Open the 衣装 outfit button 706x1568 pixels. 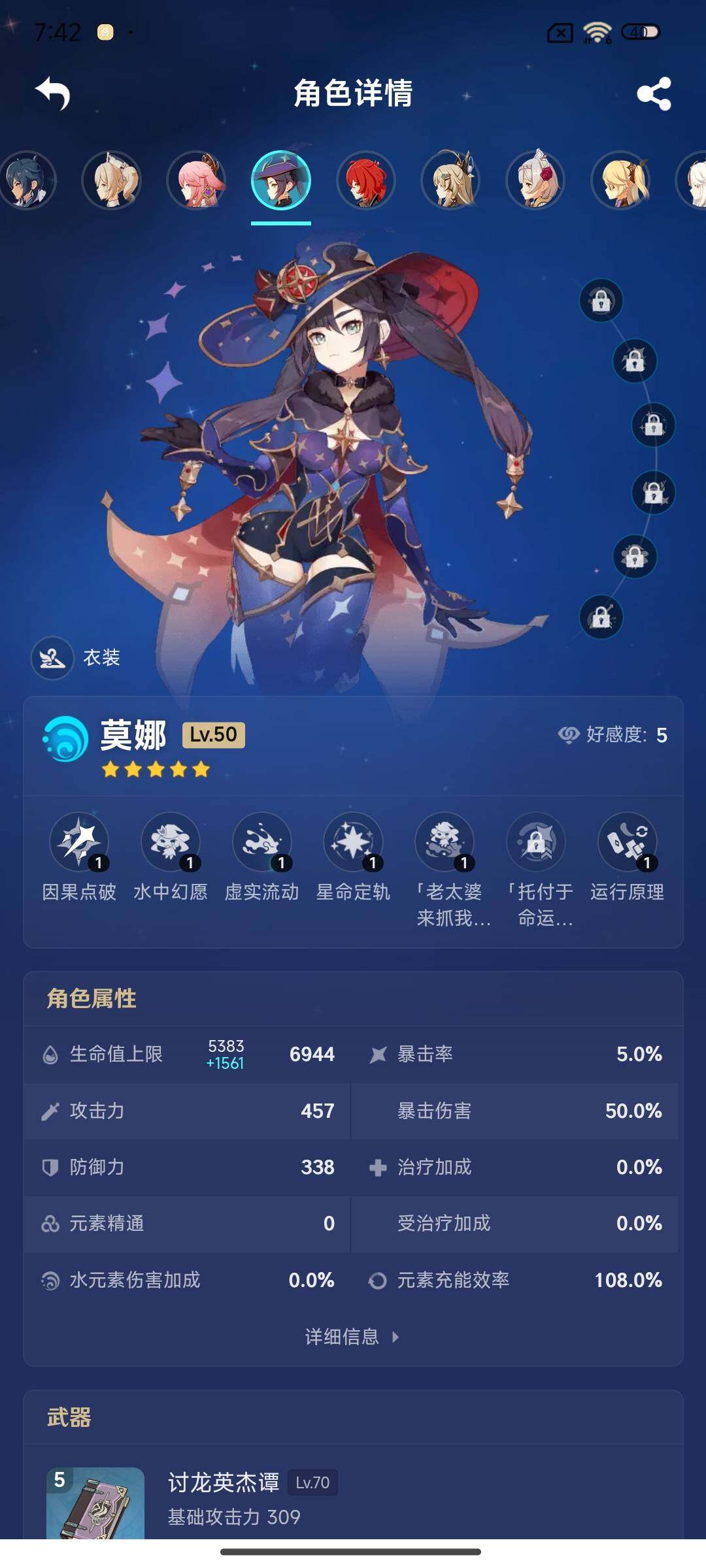pyautogui.click(x=76, y=658)
